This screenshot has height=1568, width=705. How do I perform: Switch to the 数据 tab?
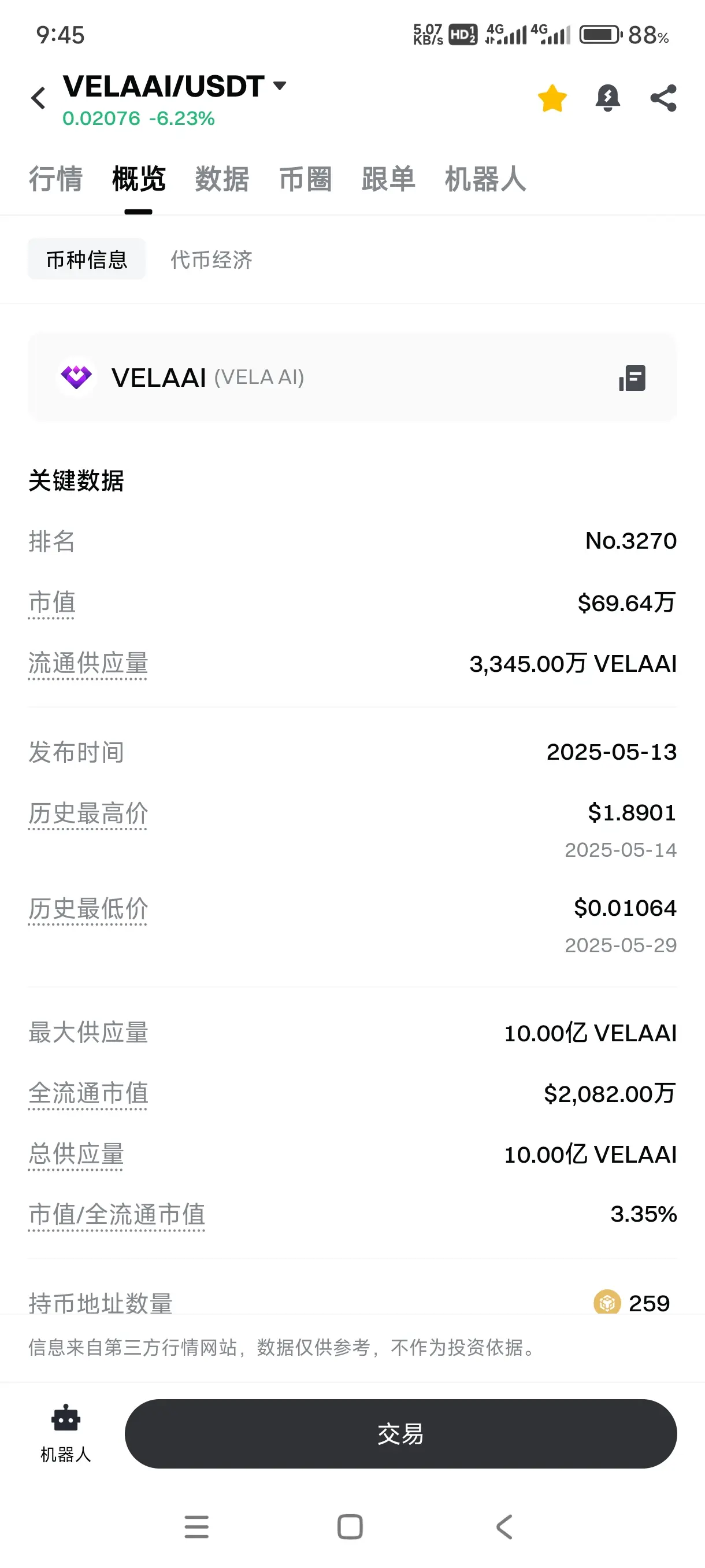(222, 179)
